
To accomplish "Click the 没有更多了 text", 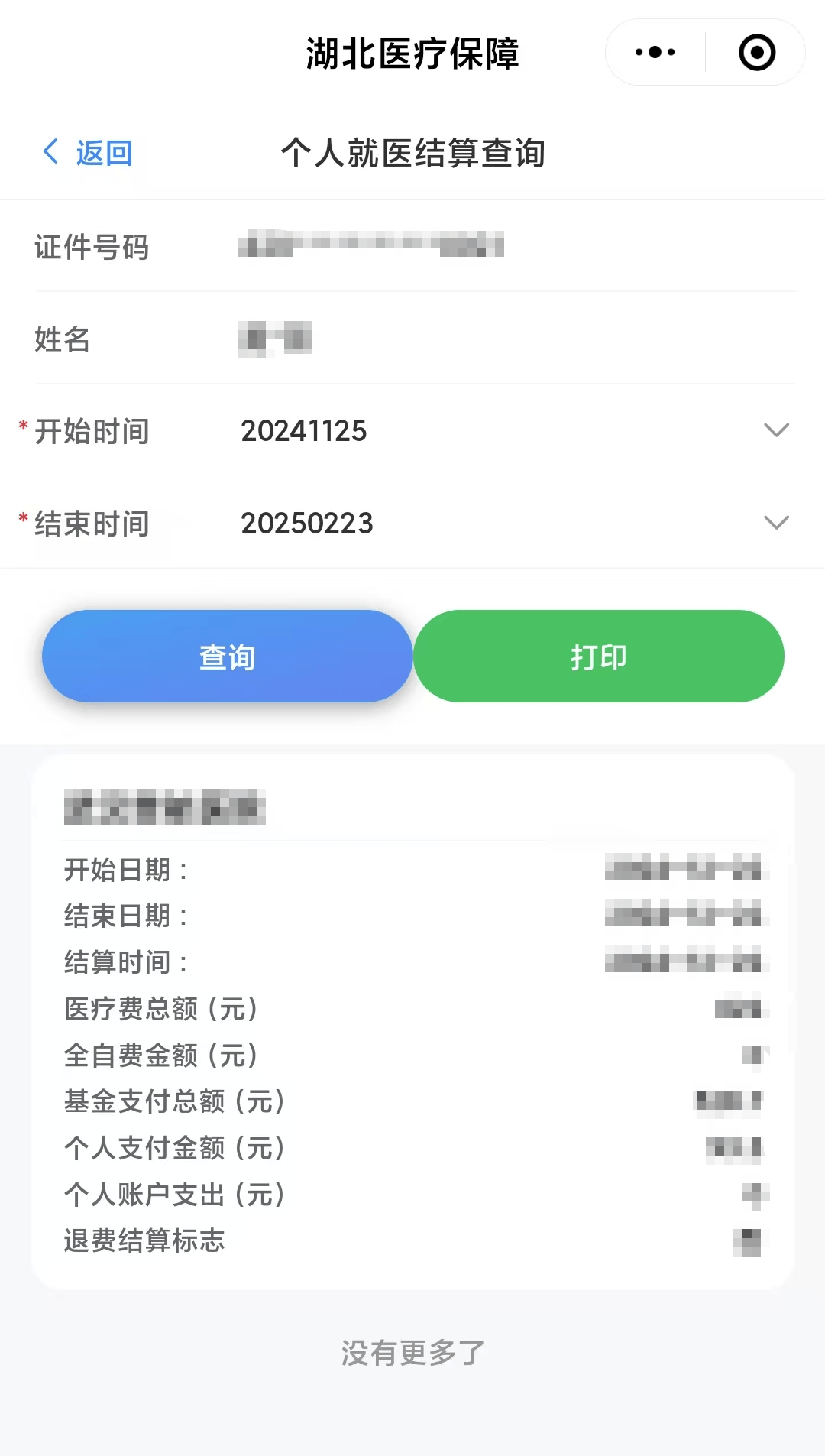I will (x=411, y=1353).
